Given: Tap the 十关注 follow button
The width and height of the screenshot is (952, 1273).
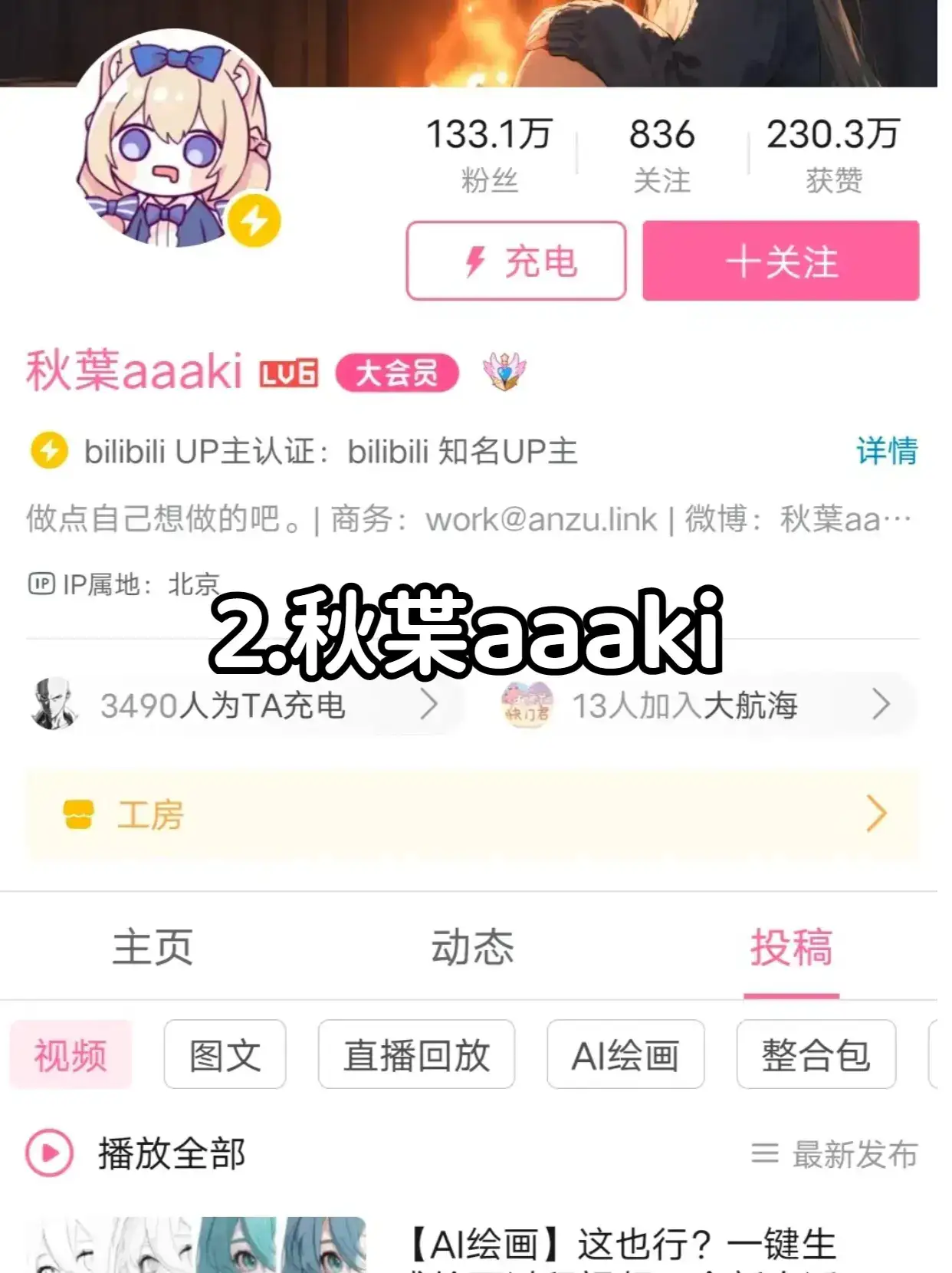Looking at the screenshot, I should tap(780, 262).
